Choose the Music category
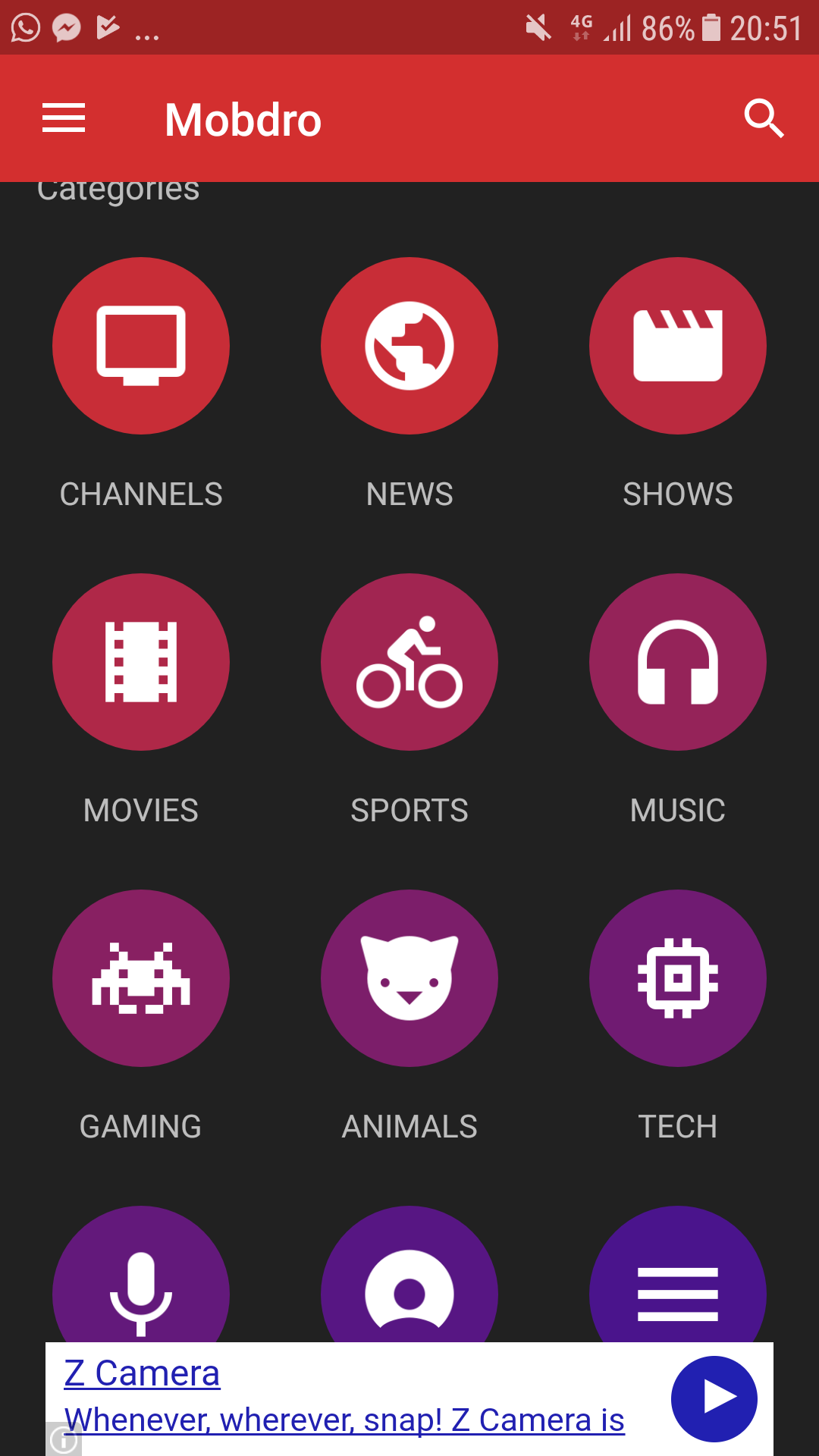The width and height of the screenshot is (819, 1456). click(678, 662)
